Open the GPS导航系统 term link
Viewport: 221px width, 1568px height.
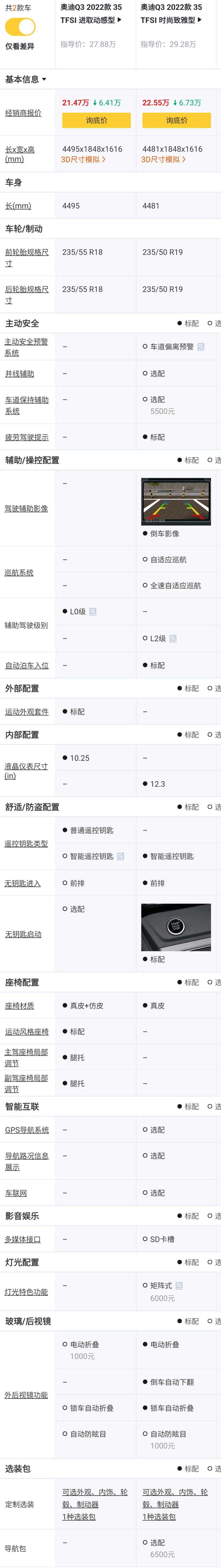[27, 1130]
